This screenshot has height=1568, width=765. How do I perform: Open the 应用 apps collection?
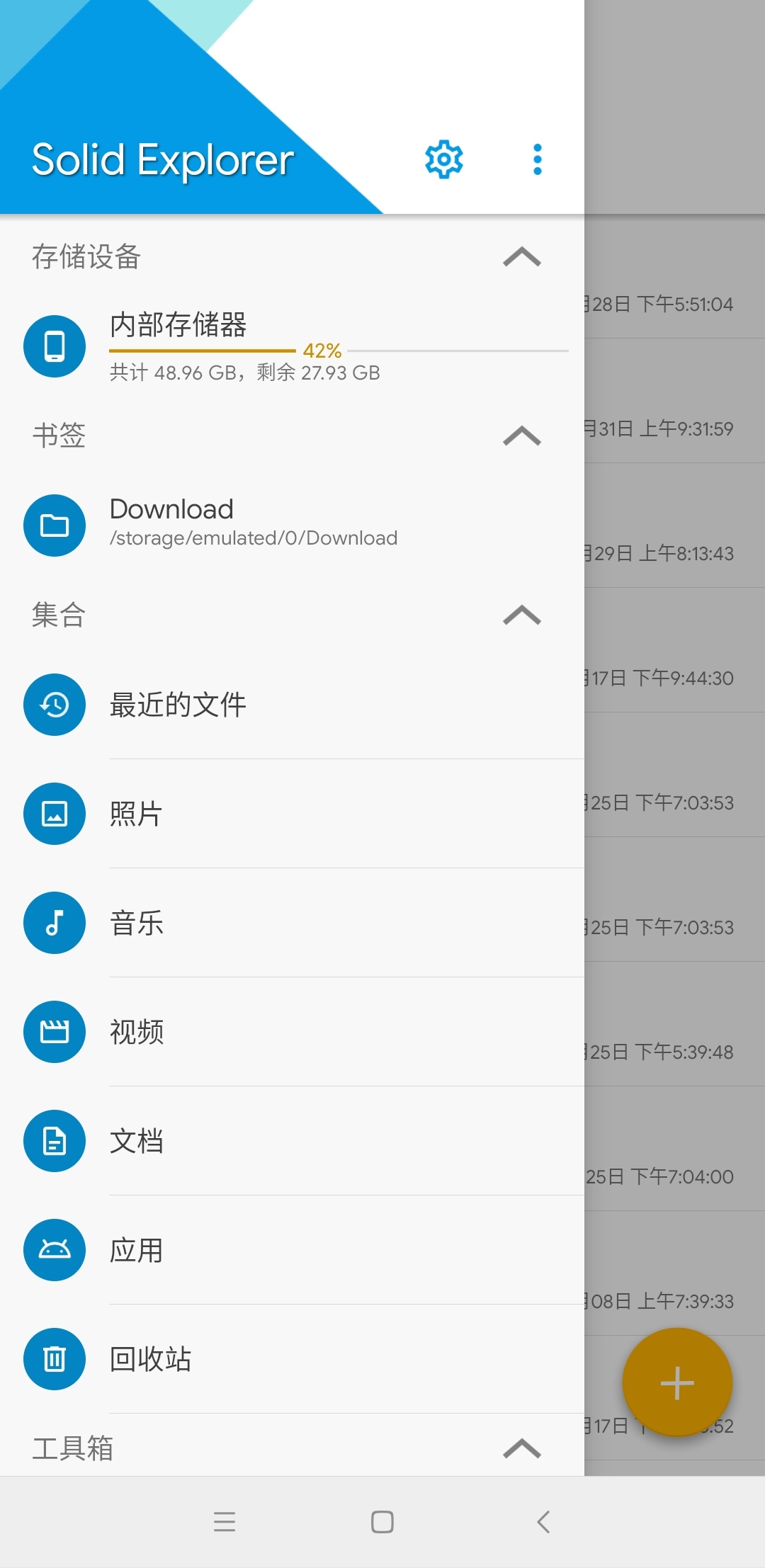pos(283,1250)
